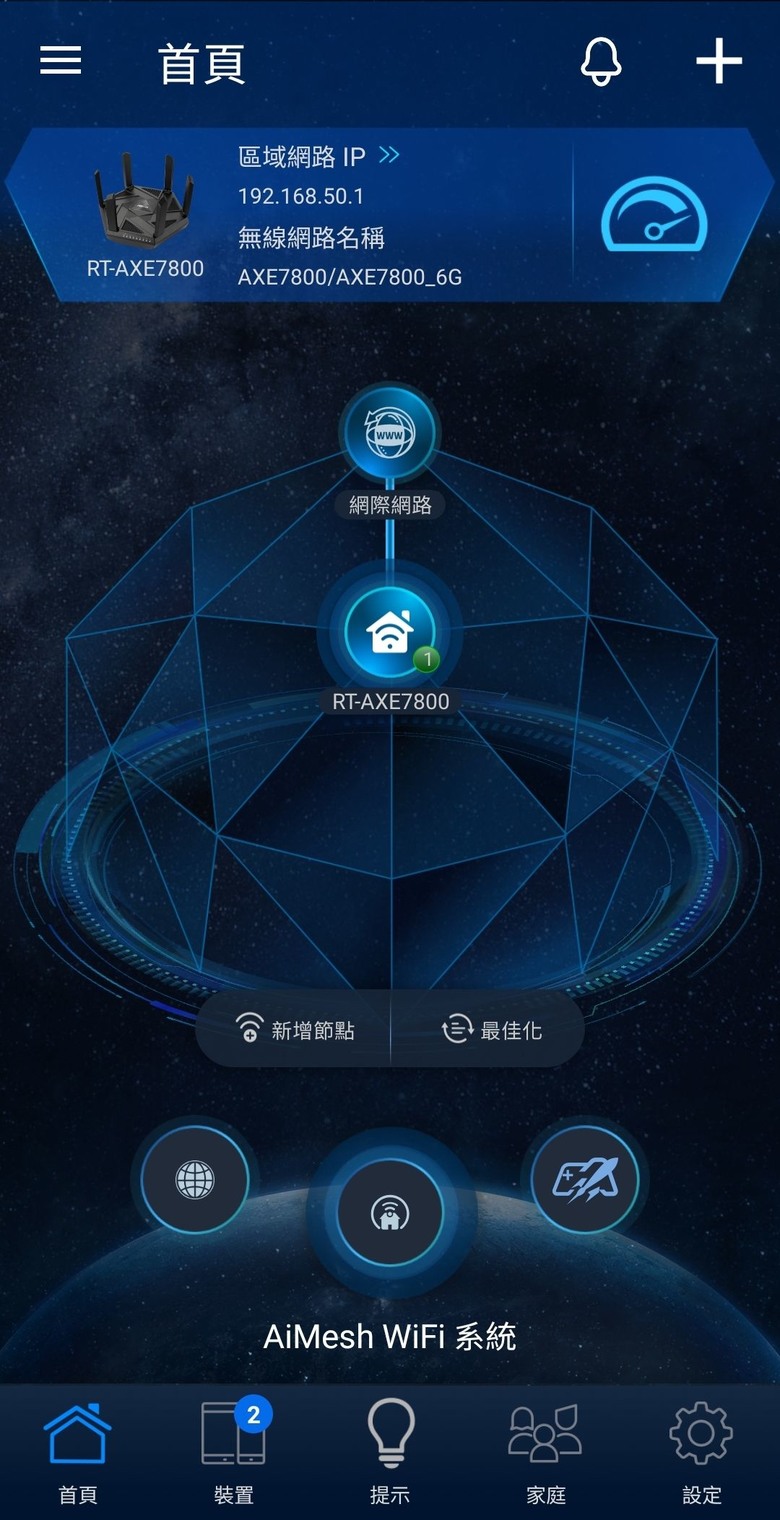Open the hamburger drawer menu
The width and height of the screenshot is (780, 1520).
click(x=60, y=61)
